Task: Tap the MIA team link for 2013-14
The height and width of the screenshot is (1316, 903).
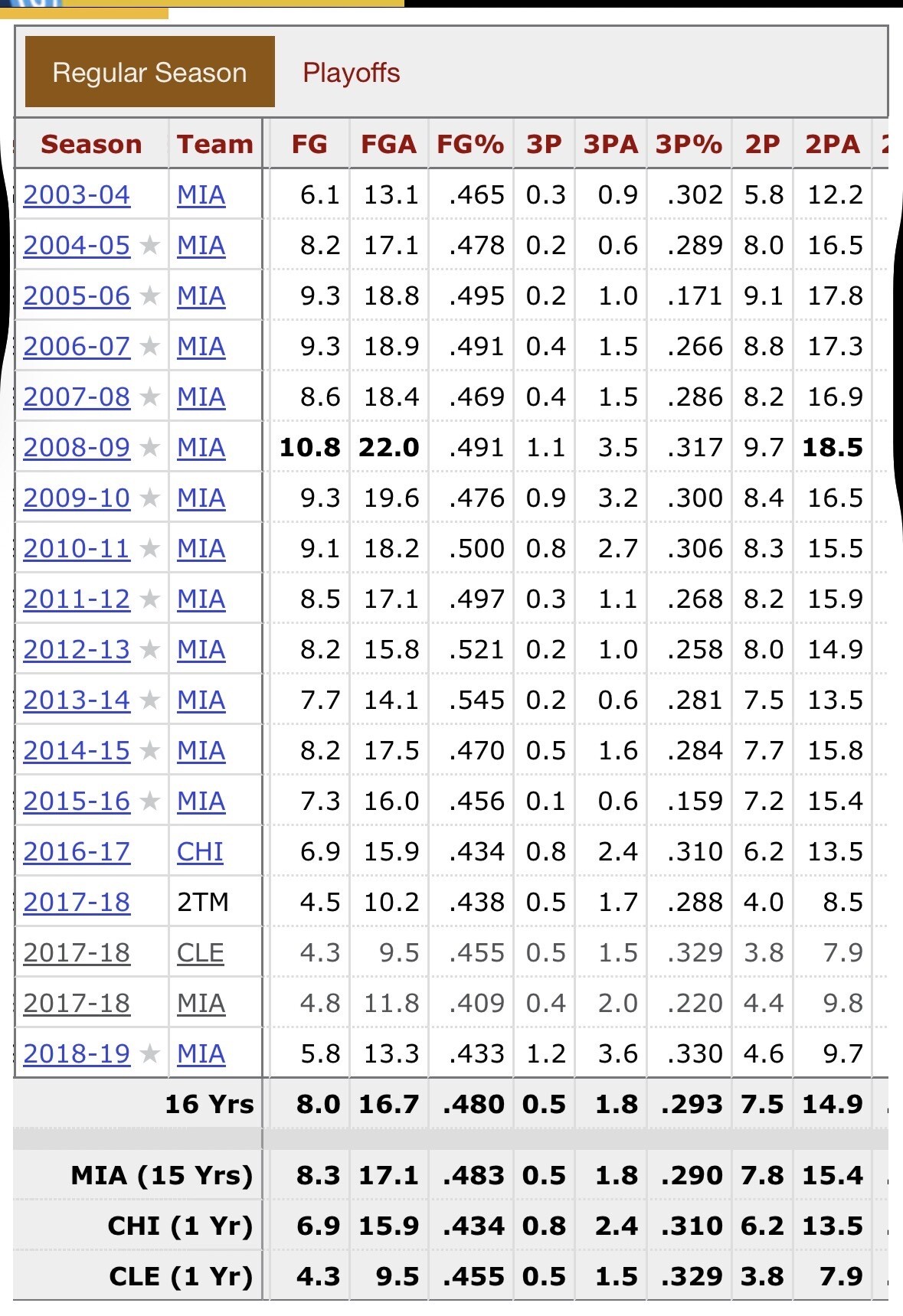Action: pyautogui.click(x=201, y=700)
